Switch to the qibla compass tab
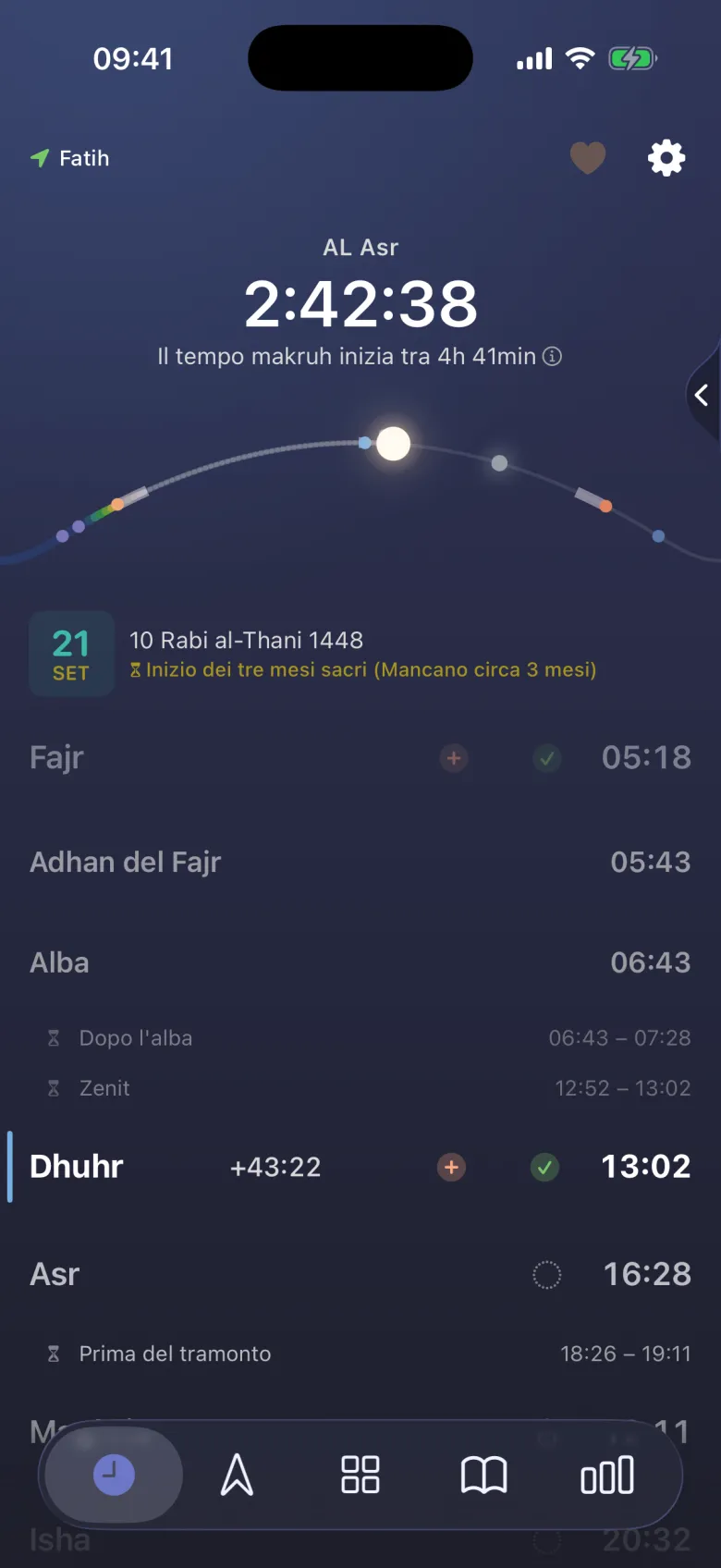The height and width of the screenshot is (1568, 721). tap(237, 1475)
